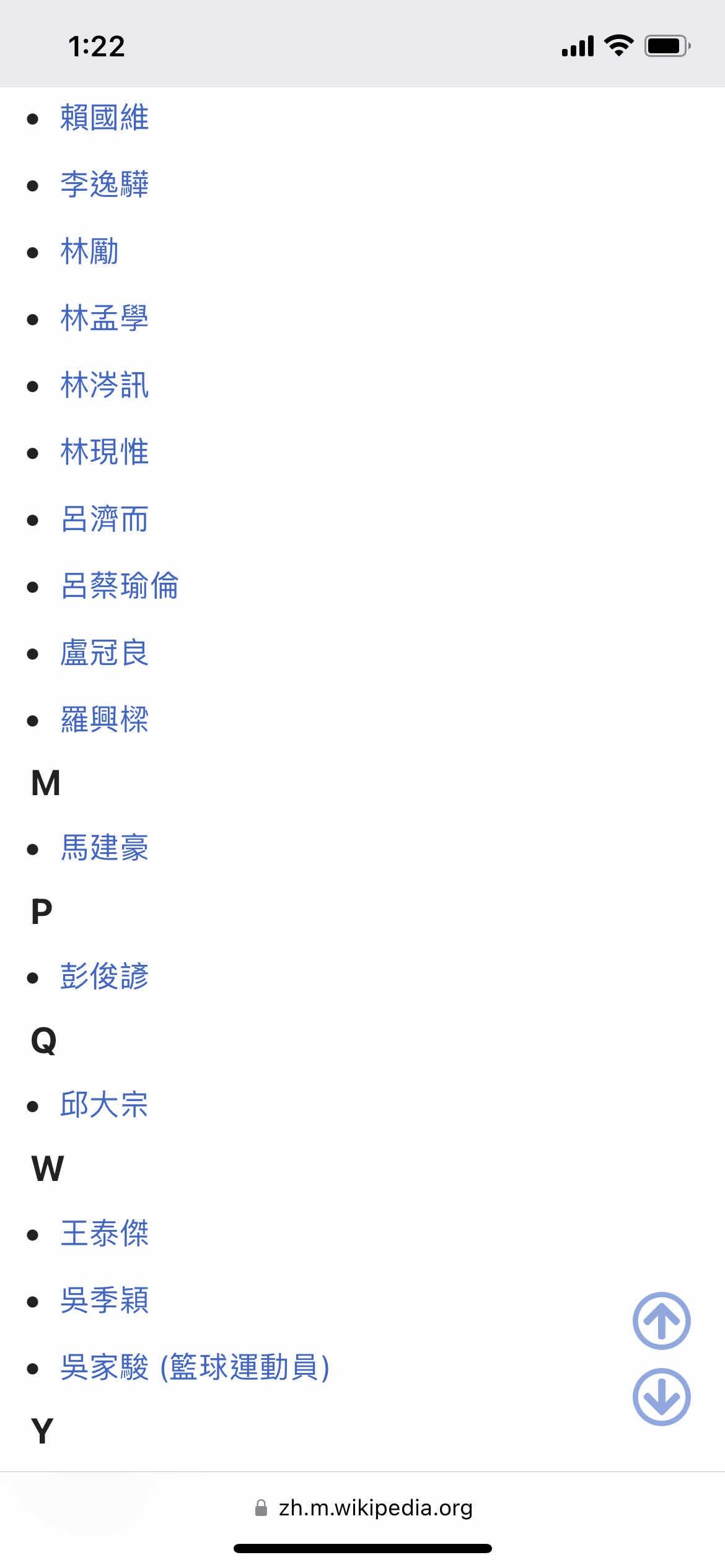Open the 賴國維 article link

click(104, 118)
